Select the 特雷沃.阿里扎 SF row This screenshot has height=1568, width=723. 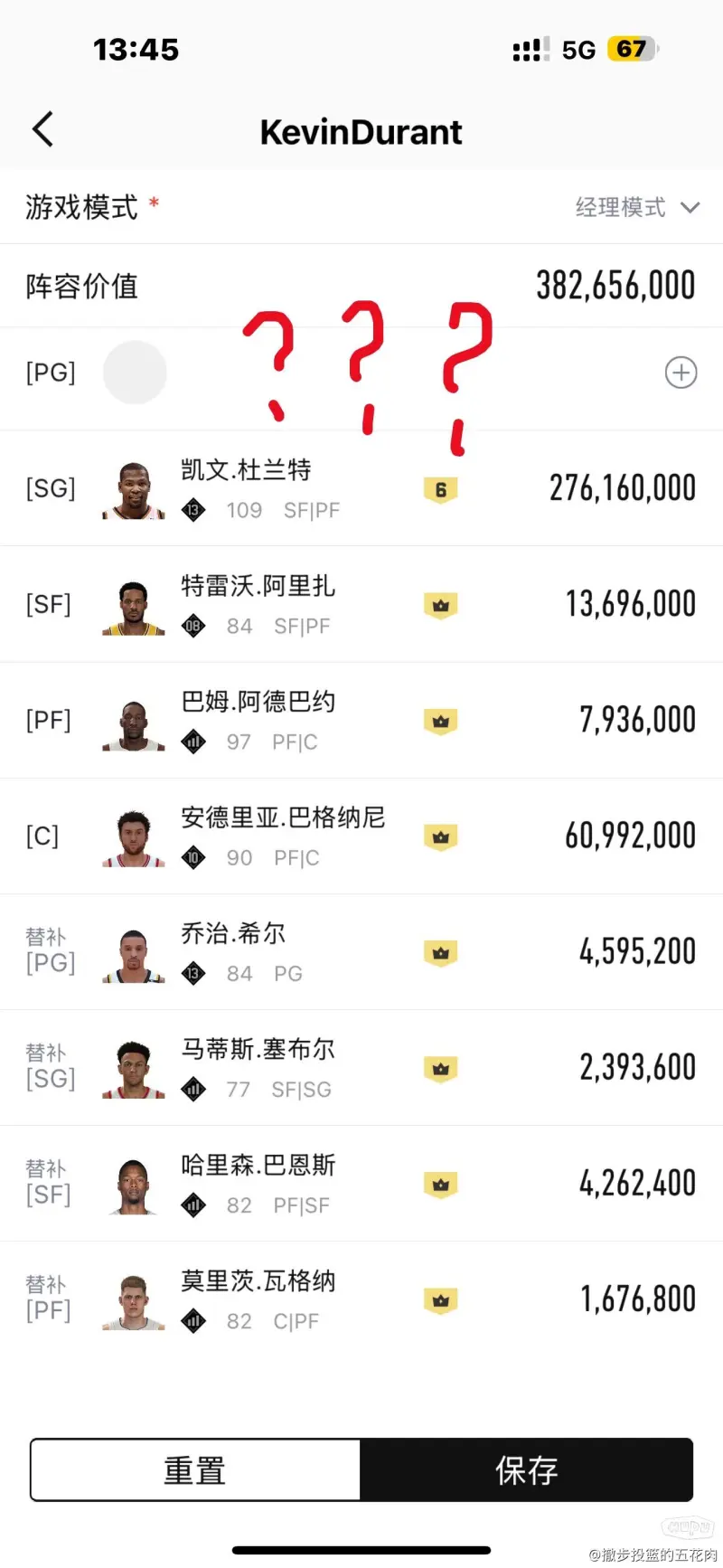point(361,604)
